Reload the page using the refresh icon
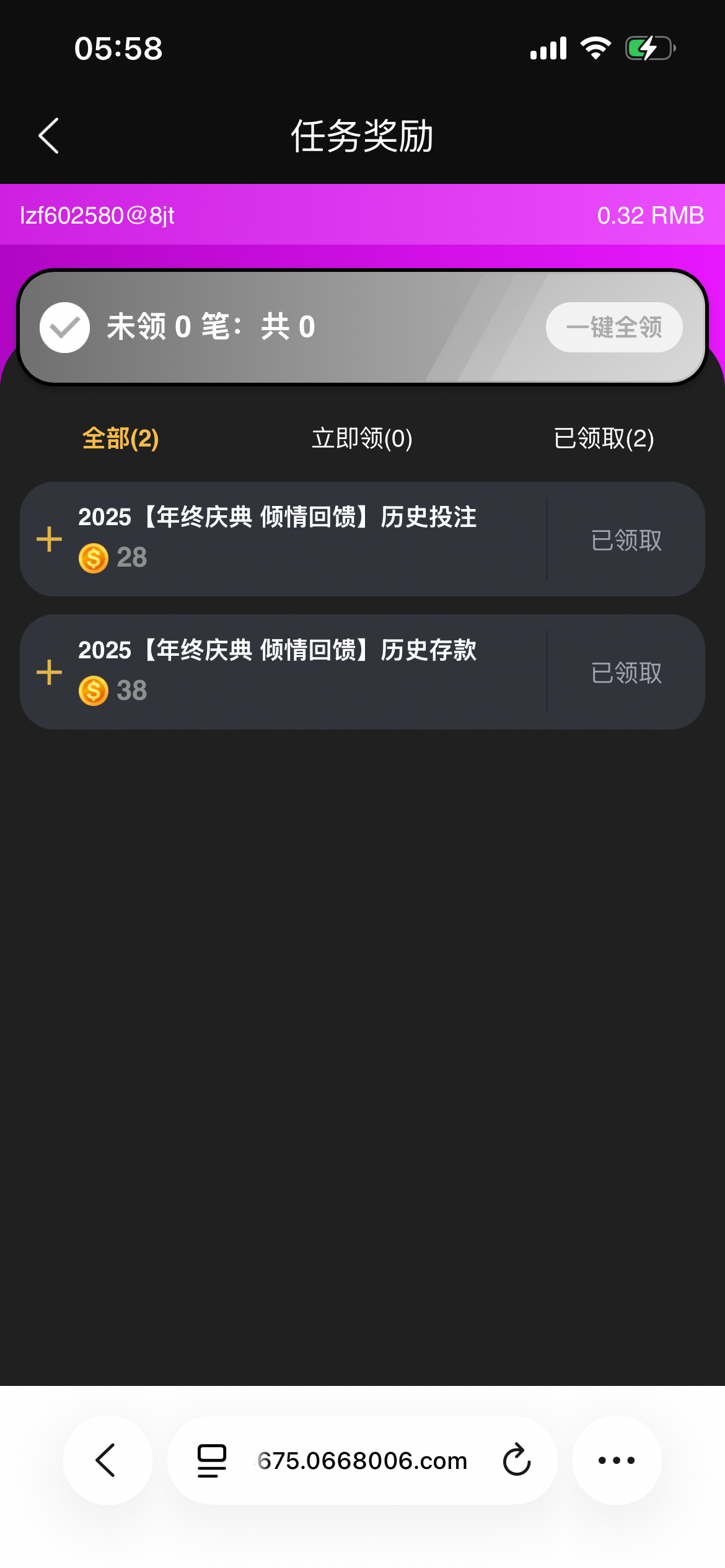Viewport: 725px width, 1568px height. point(516,1461)
